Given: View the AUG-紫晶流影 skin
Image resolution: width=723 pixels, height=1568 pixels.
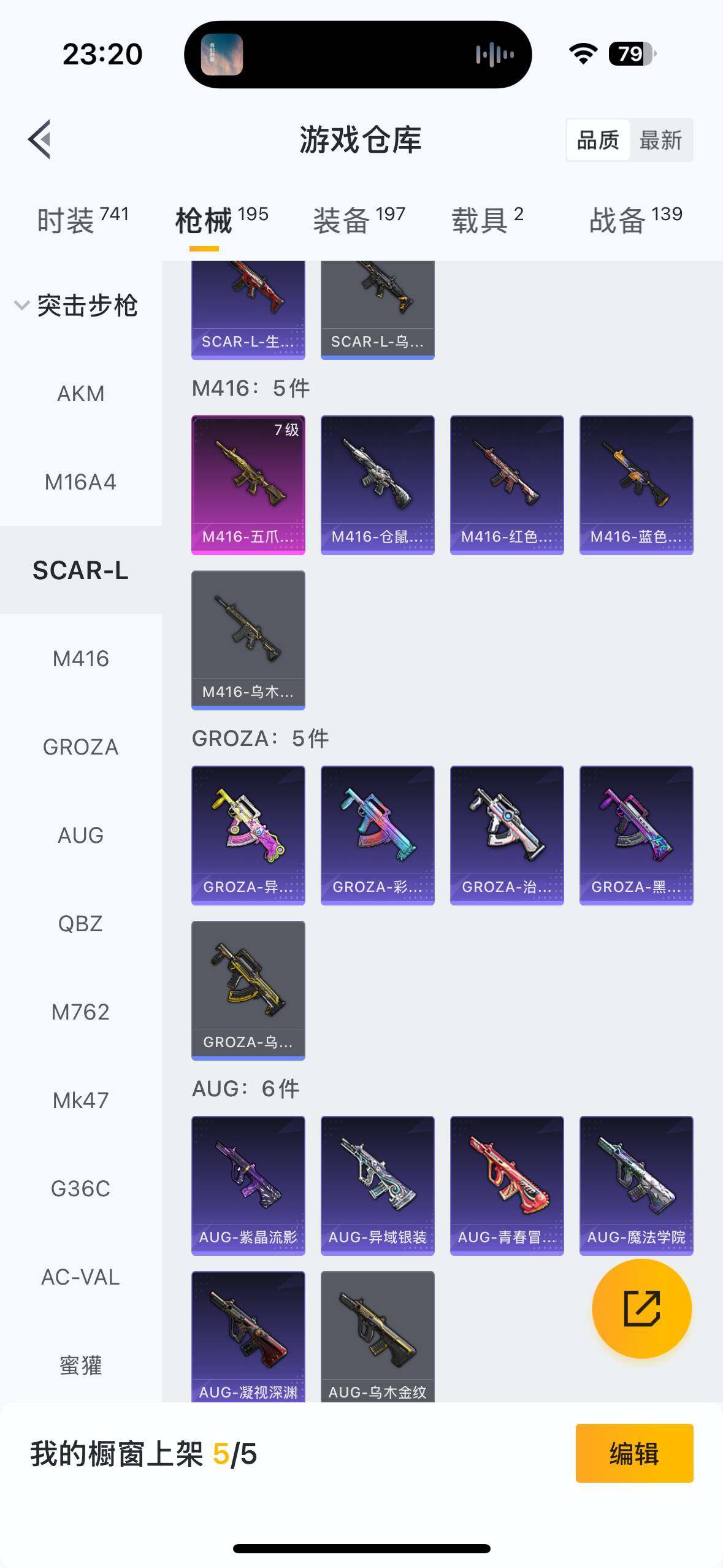Looking at the screenshot, I should 248,1185.
